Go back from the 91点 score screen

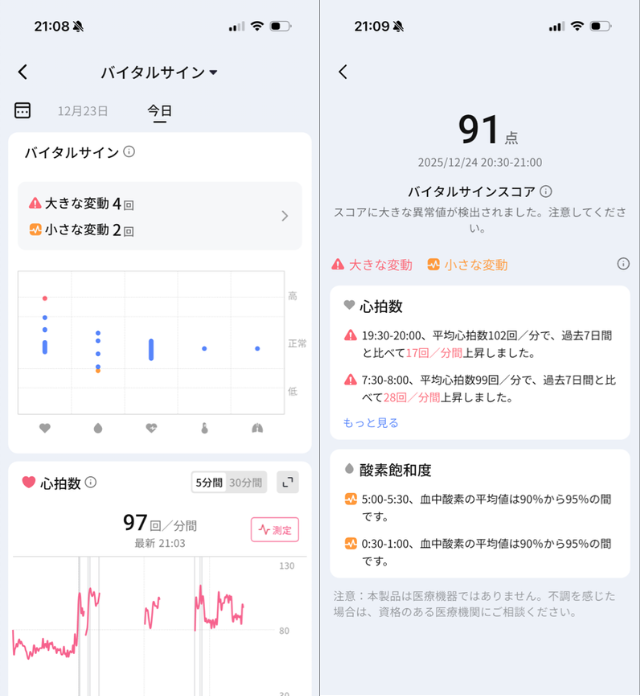(343, 72)
